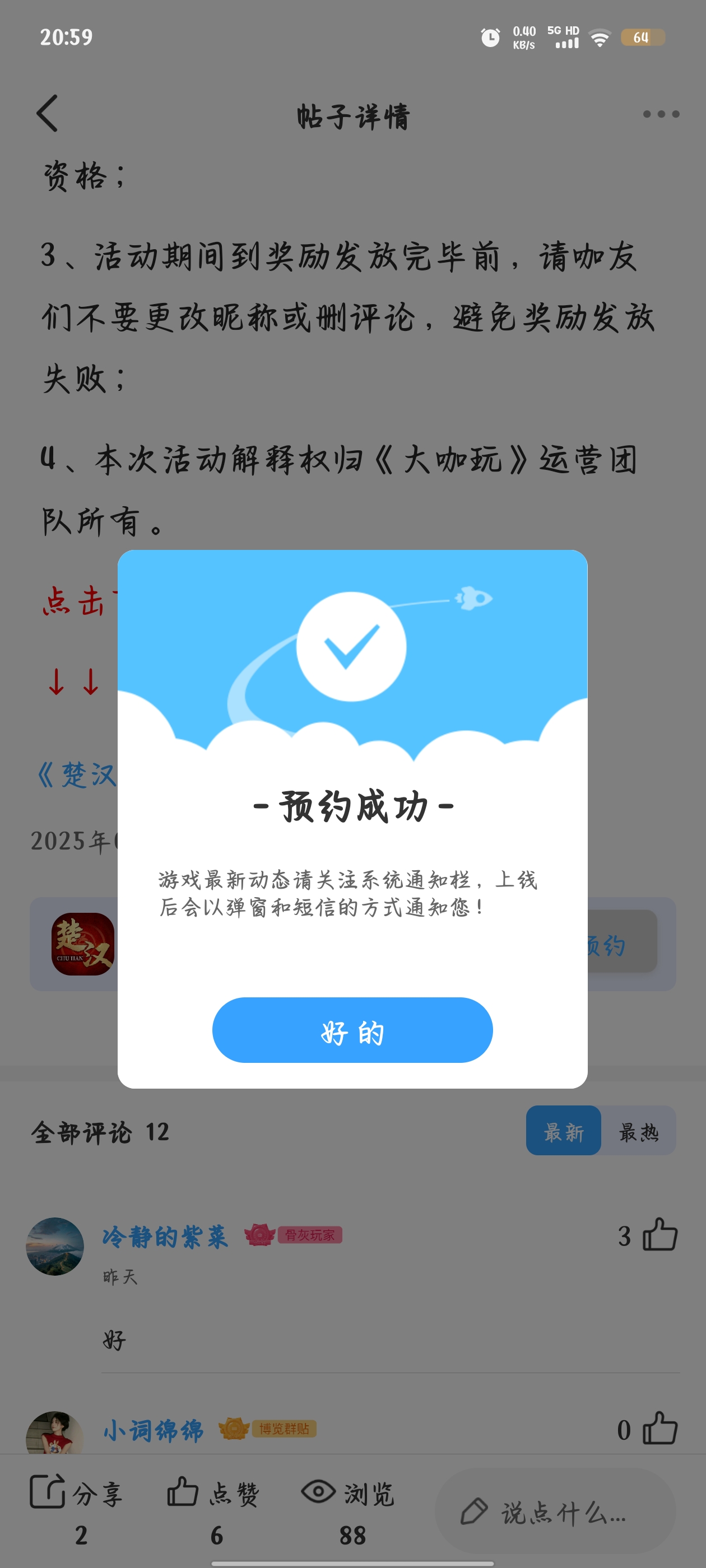Like 小词绵绵's comment
The width and height of the screenshot is (706, 1568).
coord(659,1428)
